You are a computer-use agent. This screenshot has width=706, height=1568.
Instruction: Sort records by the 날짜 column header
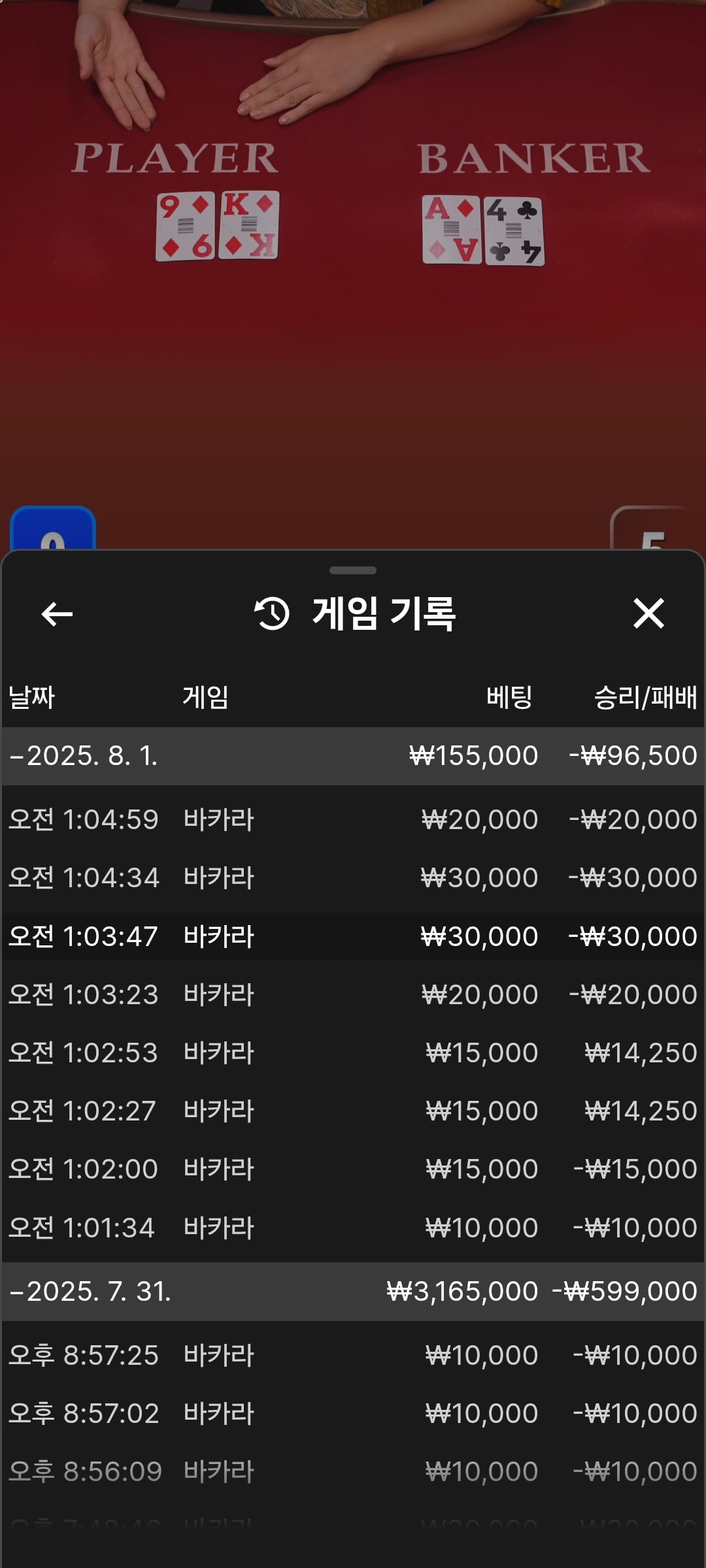point(31,696)
